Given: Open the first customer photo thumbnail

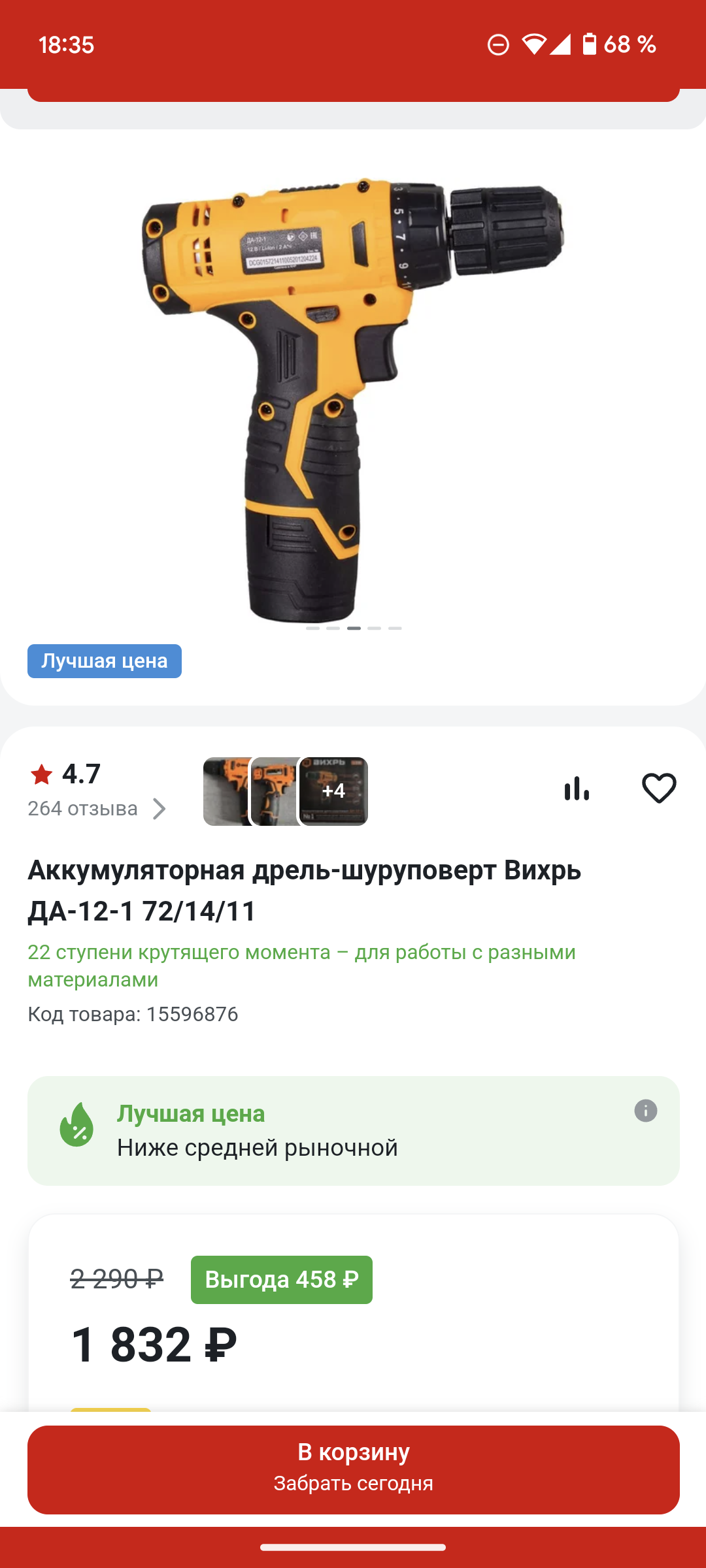Looking at the screenshot, I should click(226, 791).
